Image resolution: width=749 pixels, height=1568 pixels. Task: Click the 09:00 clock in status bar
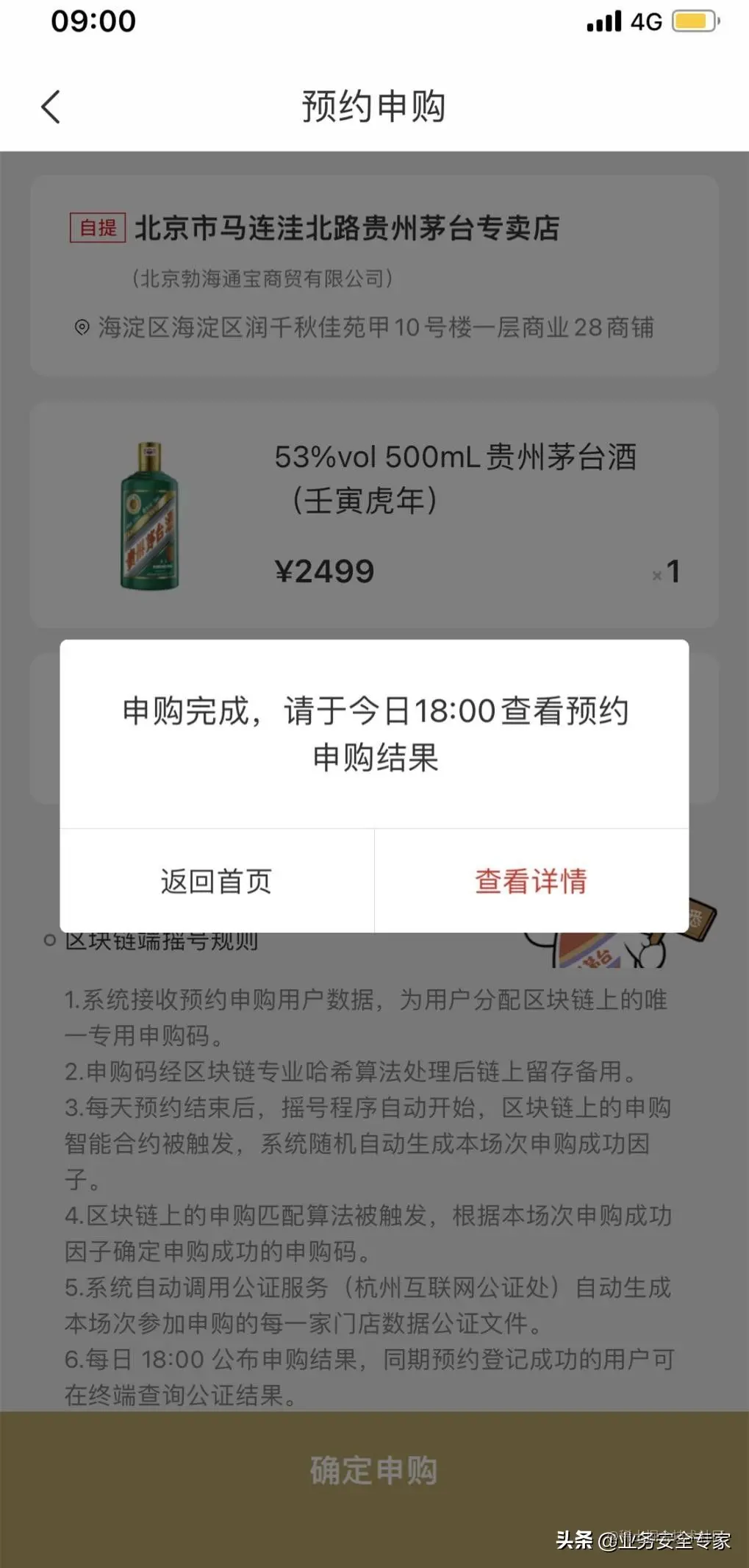point(93,21)
